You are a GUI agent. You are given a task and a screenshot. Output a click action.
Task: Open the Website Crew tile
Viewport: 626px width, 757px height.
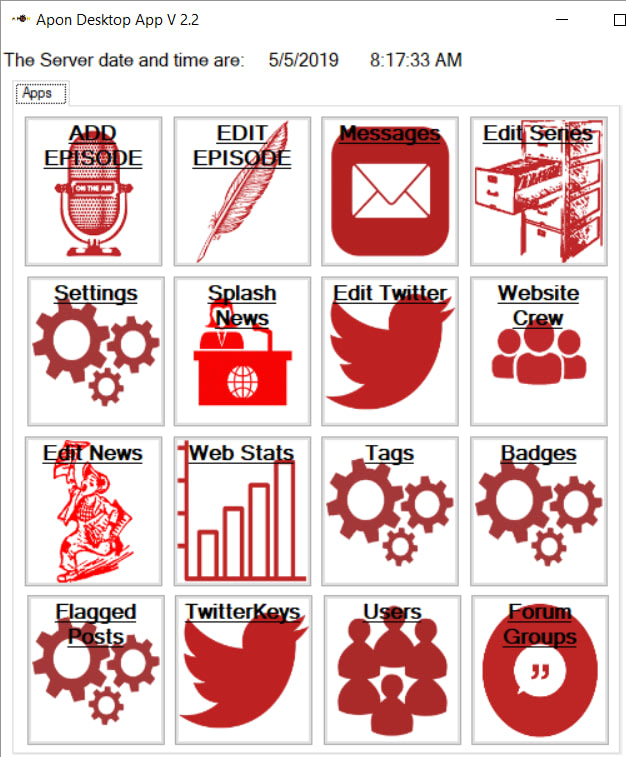pyautogui.click(x=539, y=351)
